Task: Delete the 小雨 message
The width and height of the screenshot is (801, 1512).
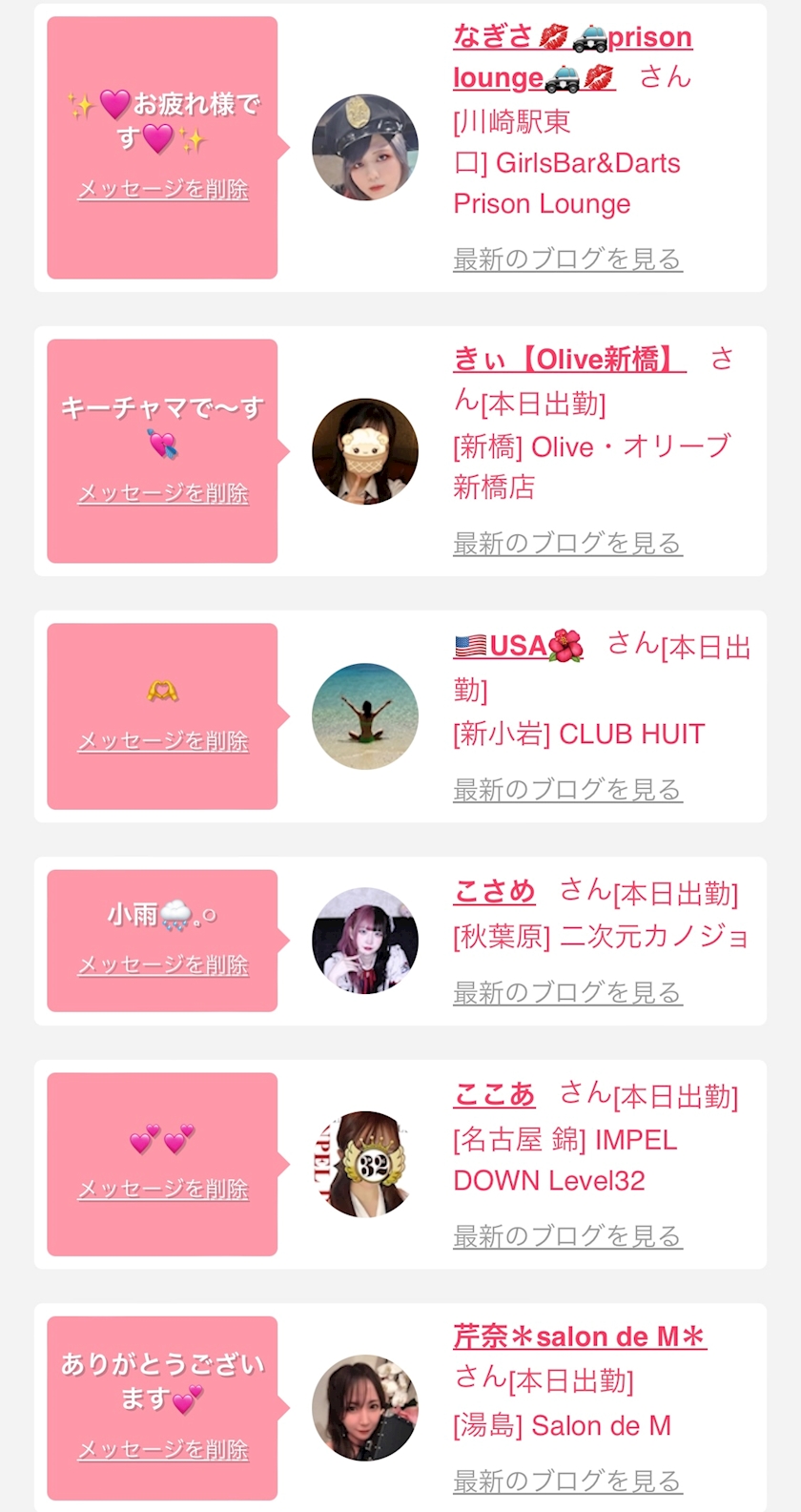Action: [x=163, y=965]
